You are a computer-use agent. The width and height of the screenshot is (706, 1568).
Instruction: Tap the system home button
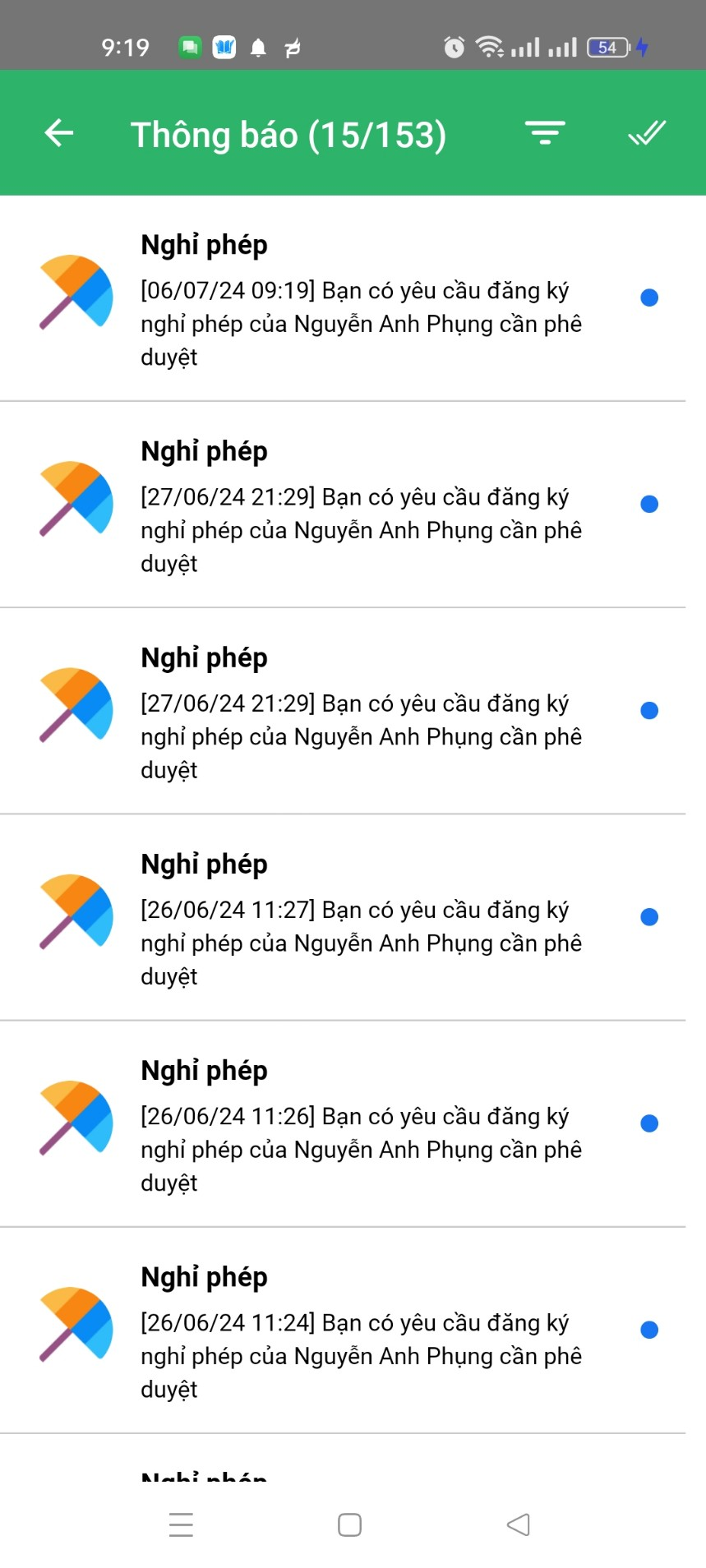pos(349,1525)
